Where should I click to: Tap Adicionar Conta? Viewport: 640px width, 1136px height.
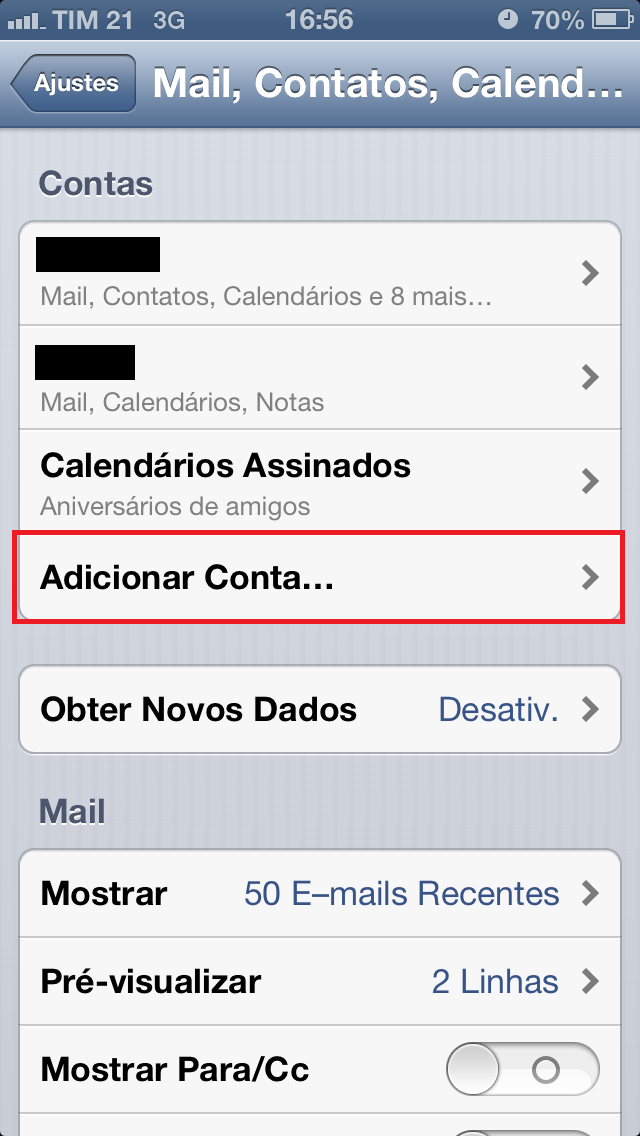pyautogui.click(x=319, y=577)
